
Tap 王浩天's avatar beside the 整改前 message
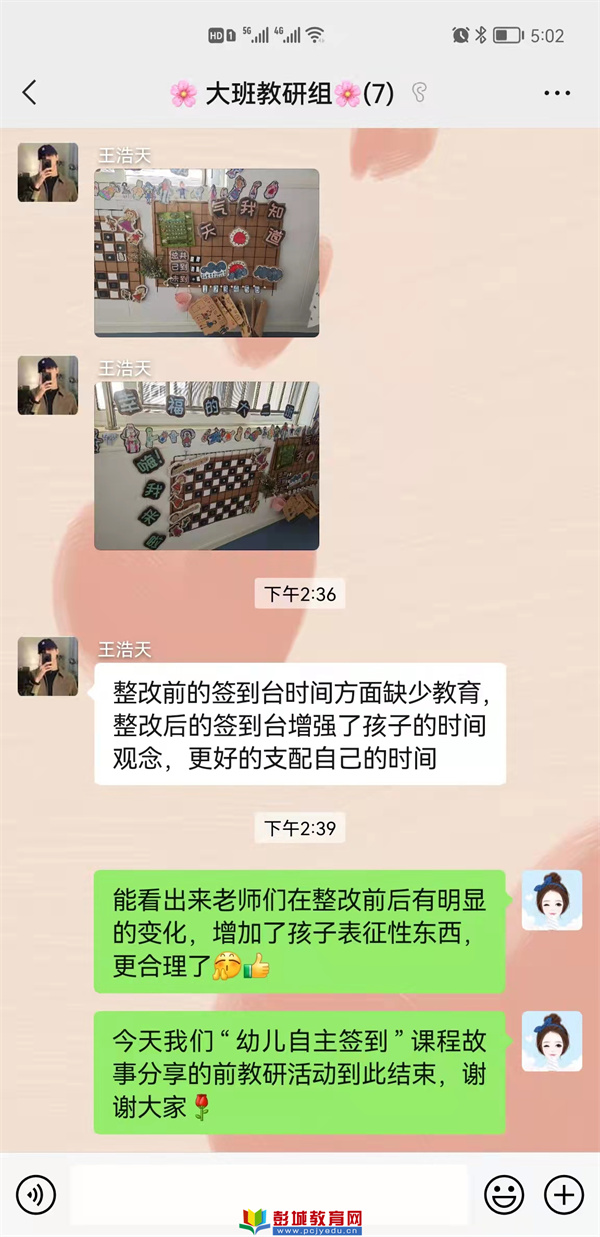pos(47,666)
